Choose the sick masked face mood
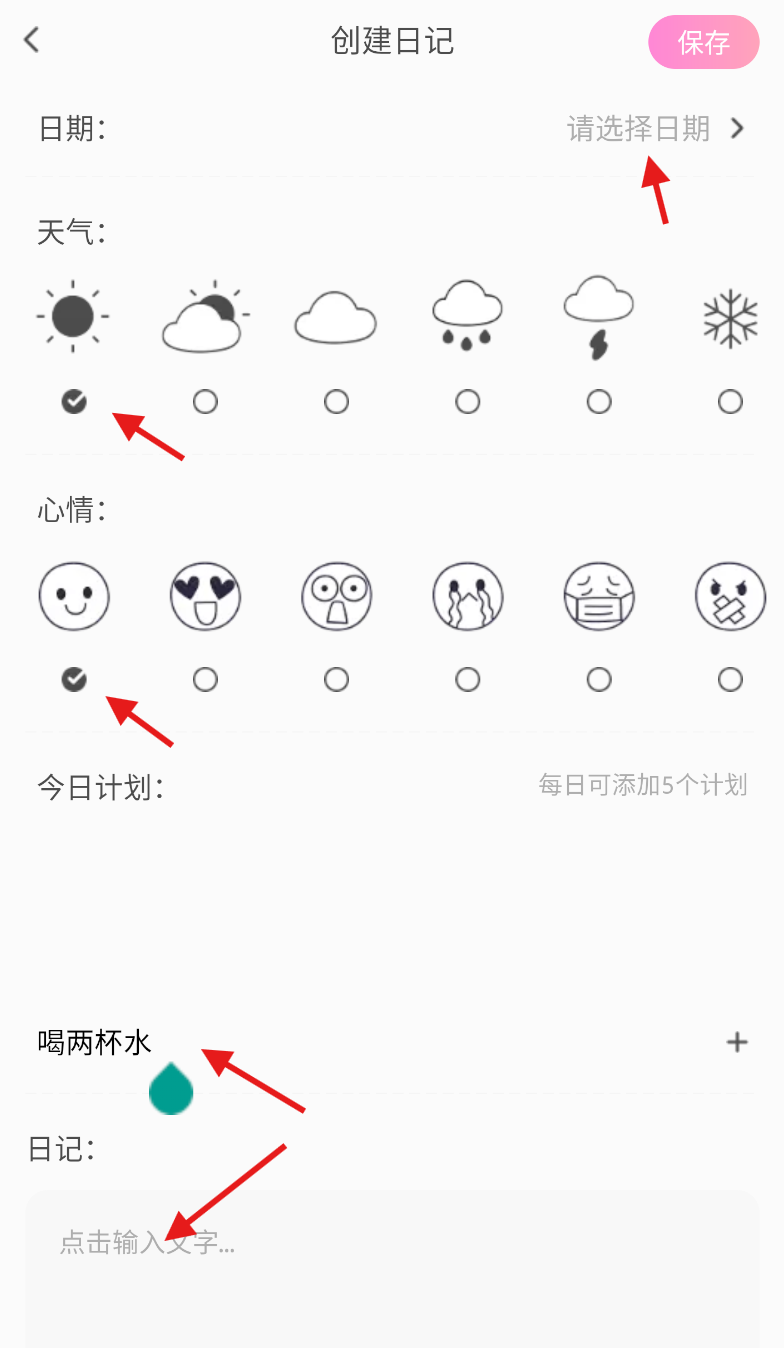 tap(598, 596)
